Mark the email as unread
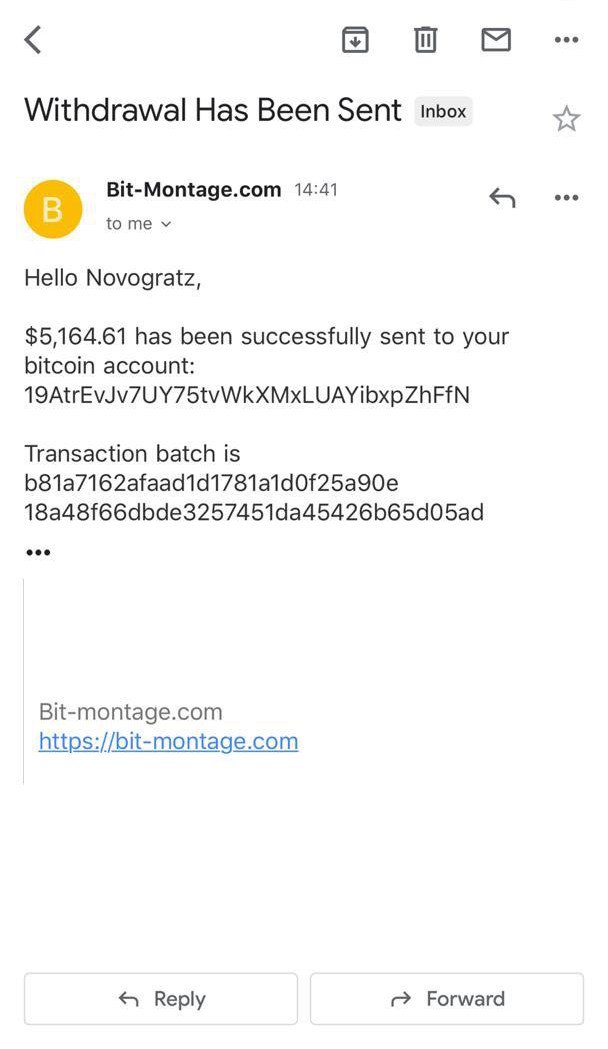 tap(496, 40)
